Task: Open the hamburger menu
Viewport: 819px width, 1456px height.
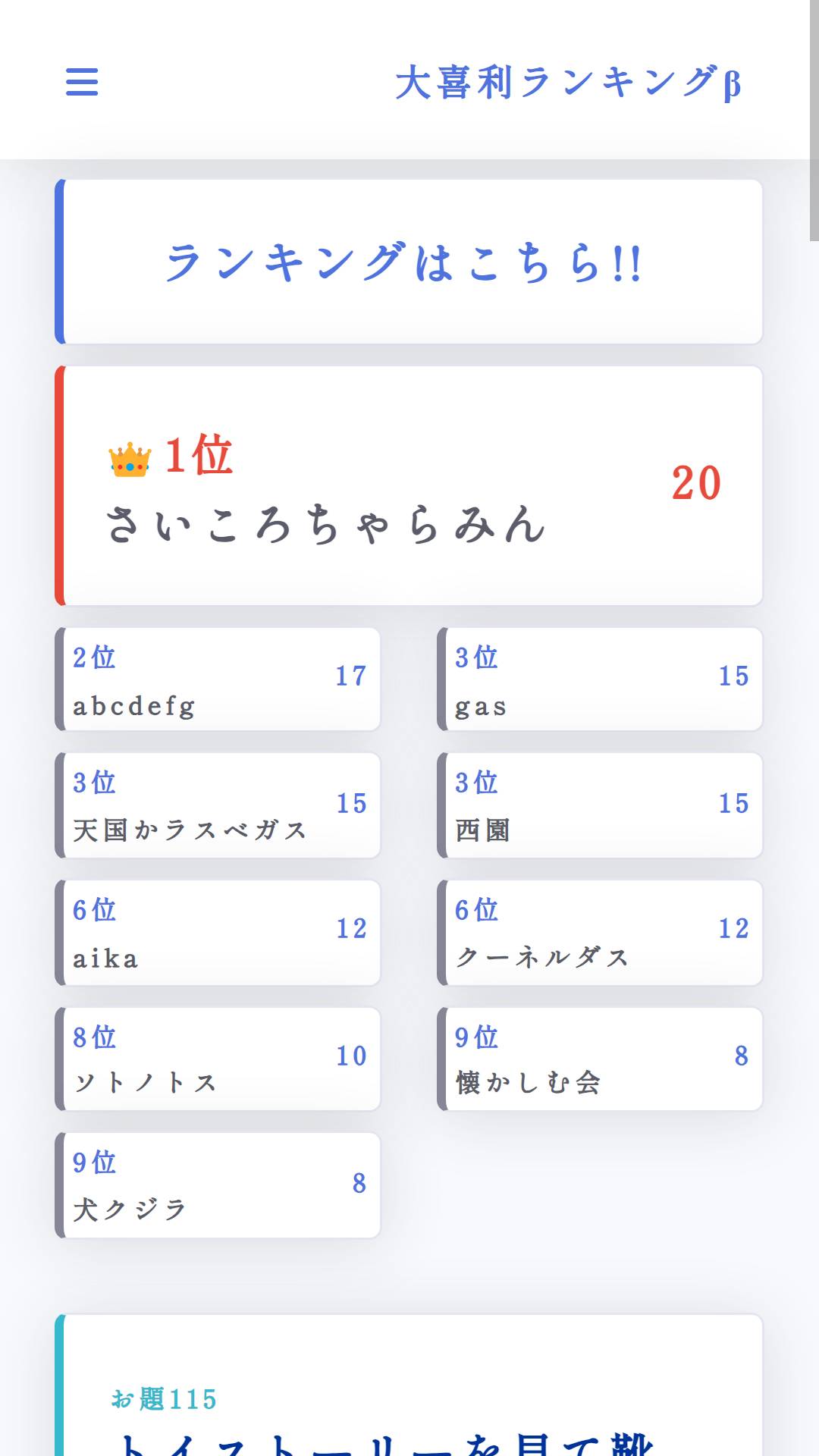Action: pyautogui.click(x=82, y=82)
